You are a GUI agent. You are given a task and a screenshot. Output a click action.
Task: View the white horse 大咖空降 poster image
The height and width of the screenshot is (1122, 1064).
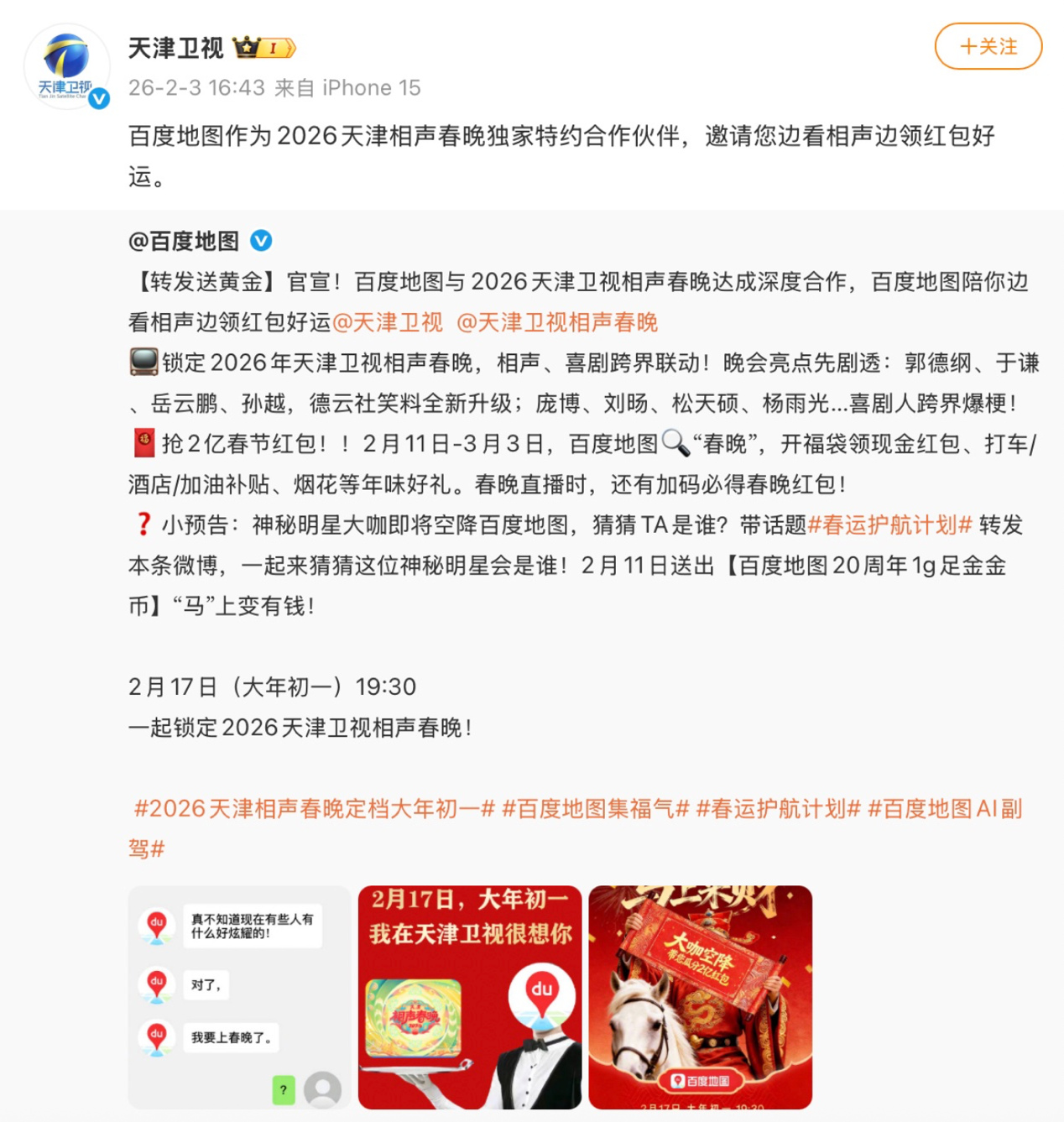pyautogui.click(x=701, y=997)
